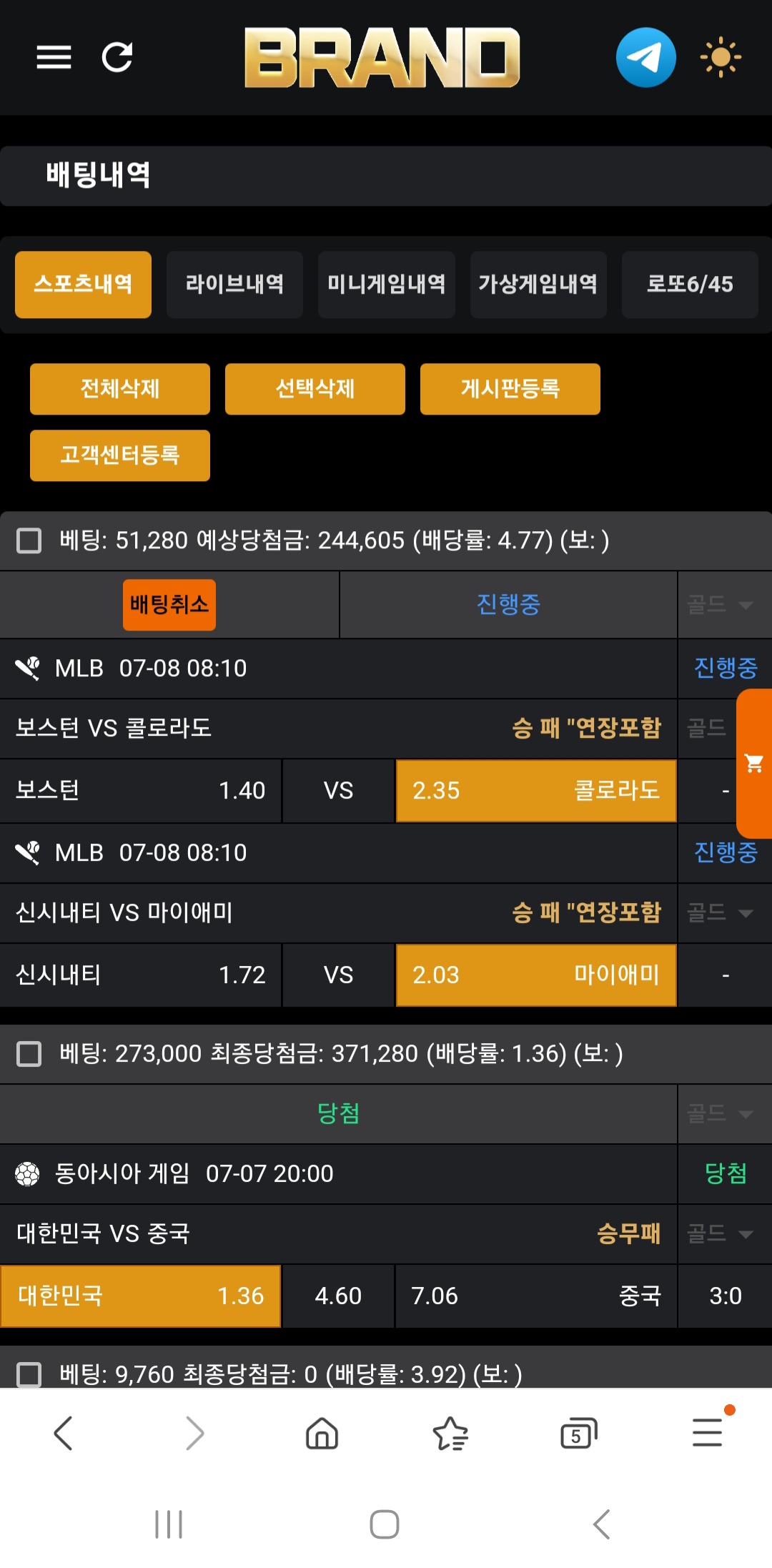Switch to 미니게임내역 tab

(387, 285)
